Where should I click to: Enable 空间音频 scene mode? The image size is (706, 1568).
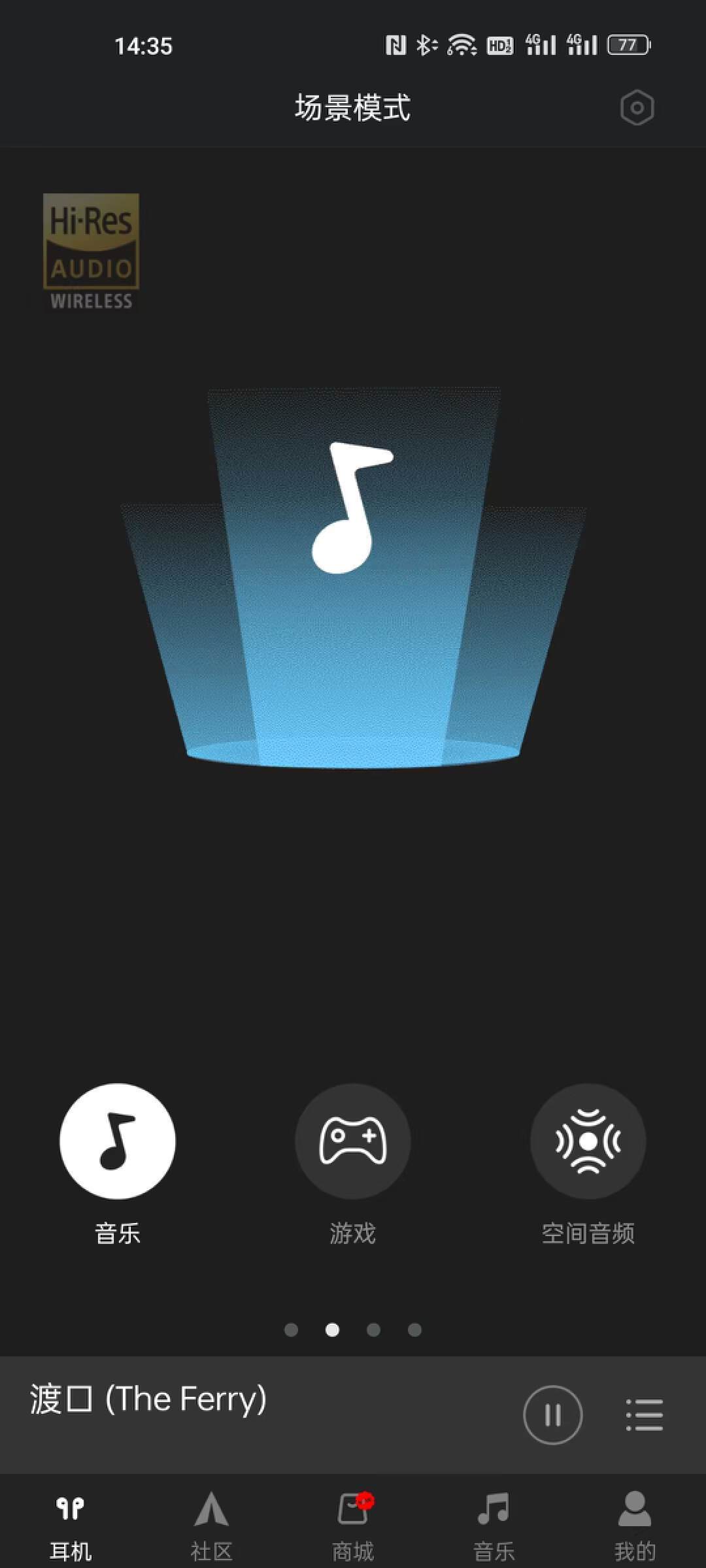pos(588,1141)
